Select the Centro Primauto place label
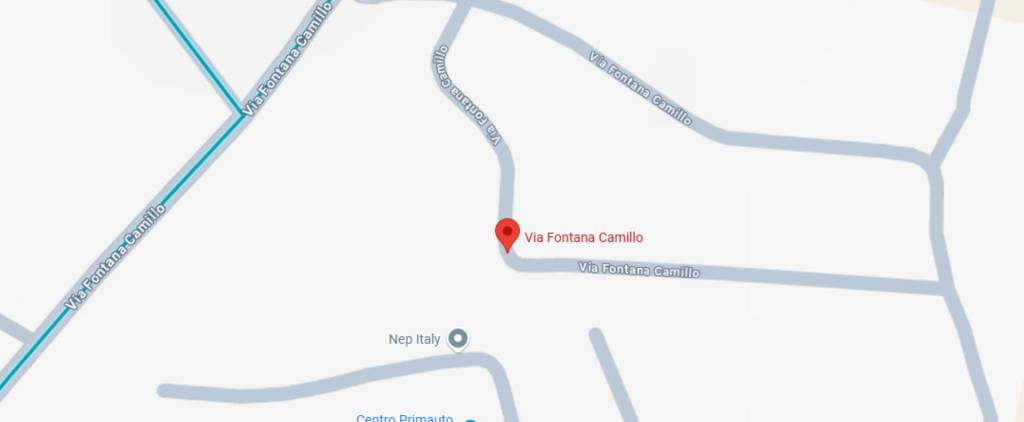 405,418
